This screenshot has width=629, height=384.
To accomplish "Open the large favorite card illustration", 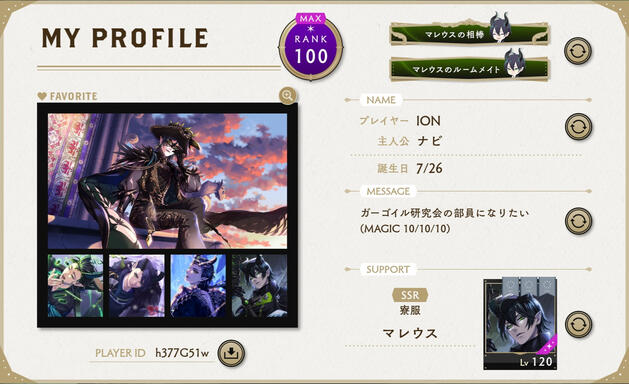I will point(167,181).
